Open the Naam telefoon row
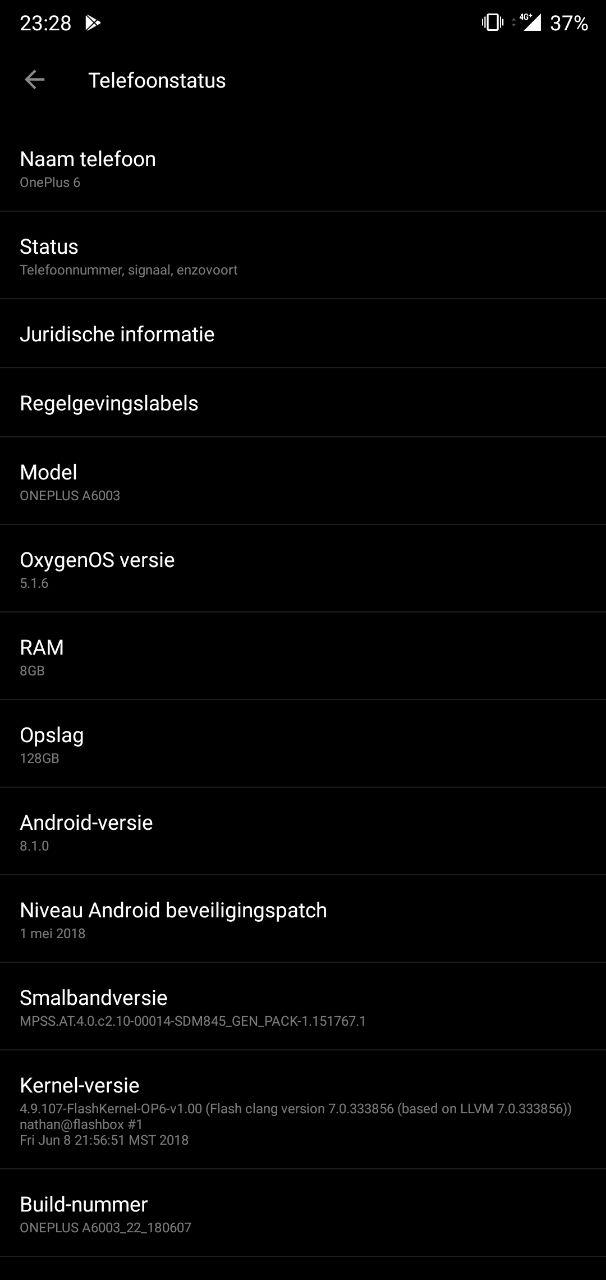The width and height of the screenshot is (606, 1280). (303, 168)
